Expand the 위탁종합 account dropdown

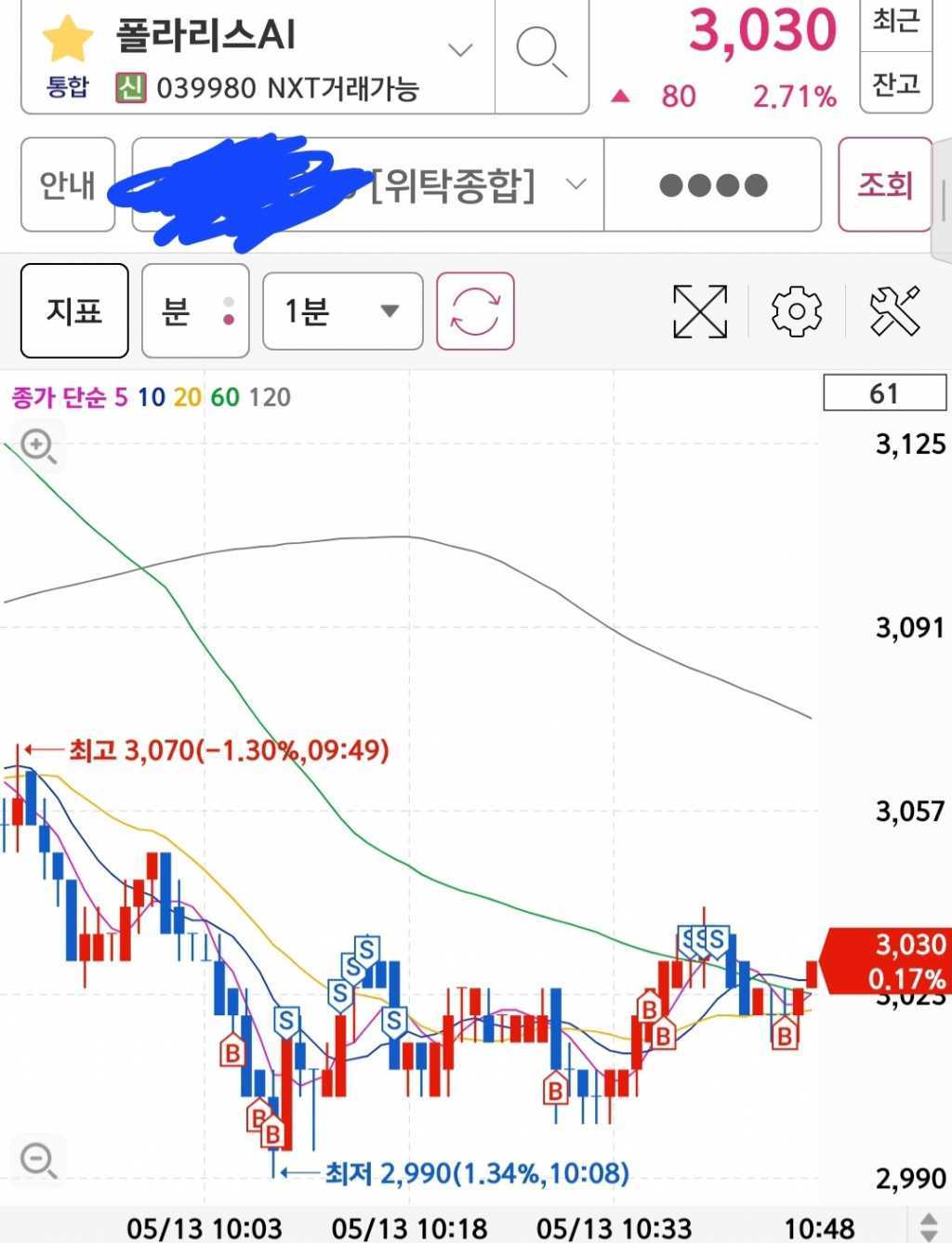point(576,184)
